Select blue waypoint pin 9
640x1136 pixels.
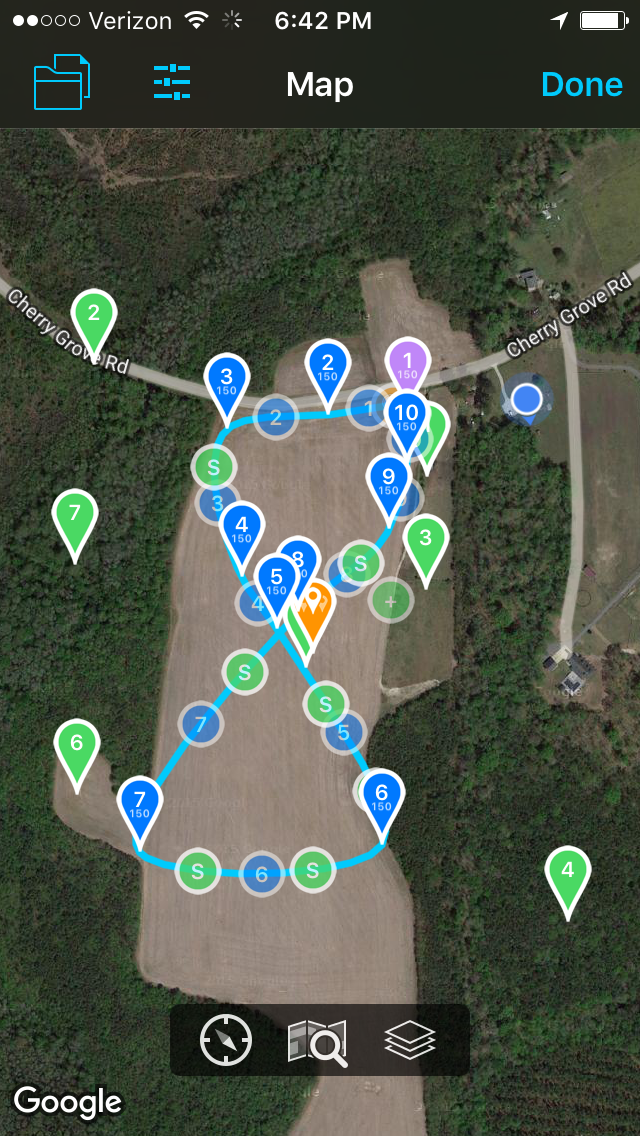tap(388, 485)
